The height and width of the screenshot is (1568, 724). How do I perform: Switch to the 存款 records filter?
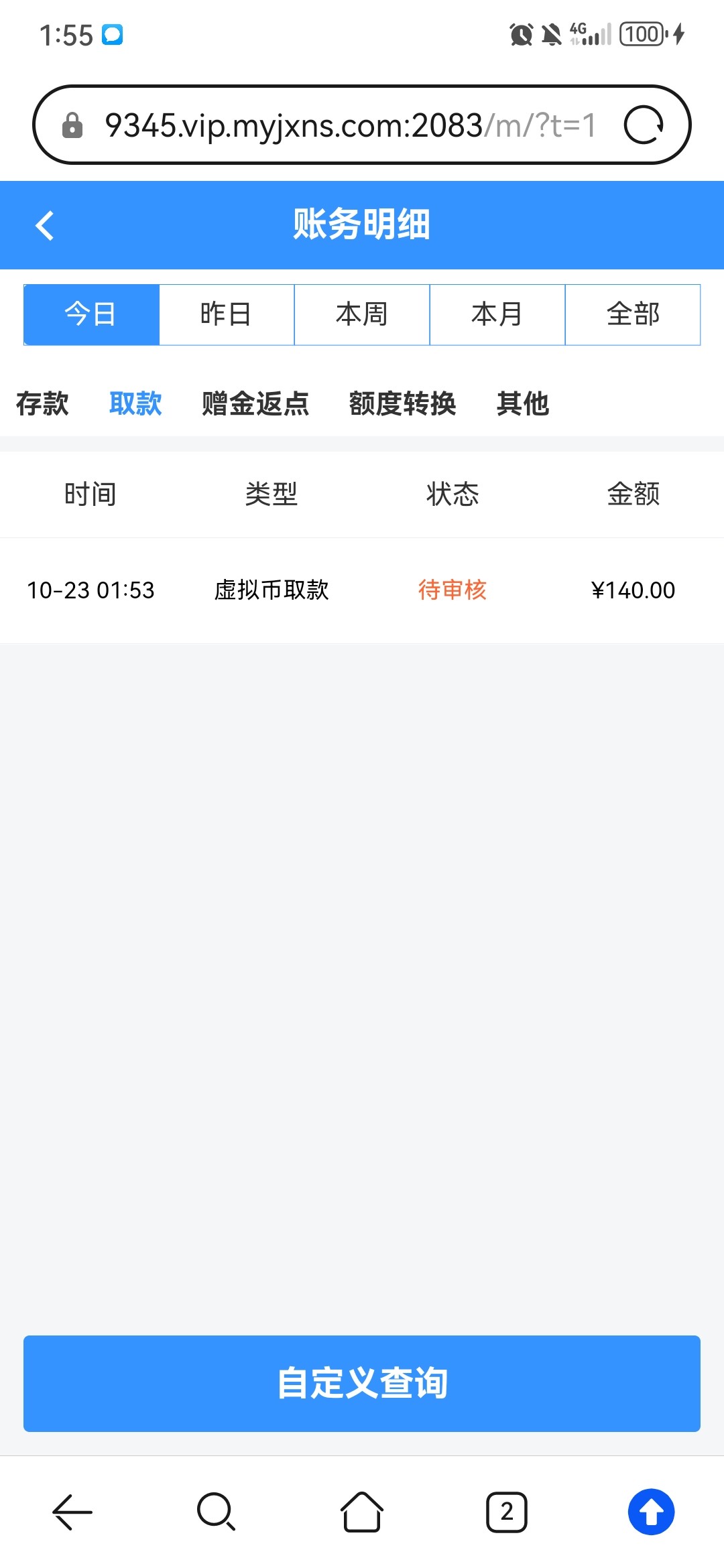[x=42, y=403]
